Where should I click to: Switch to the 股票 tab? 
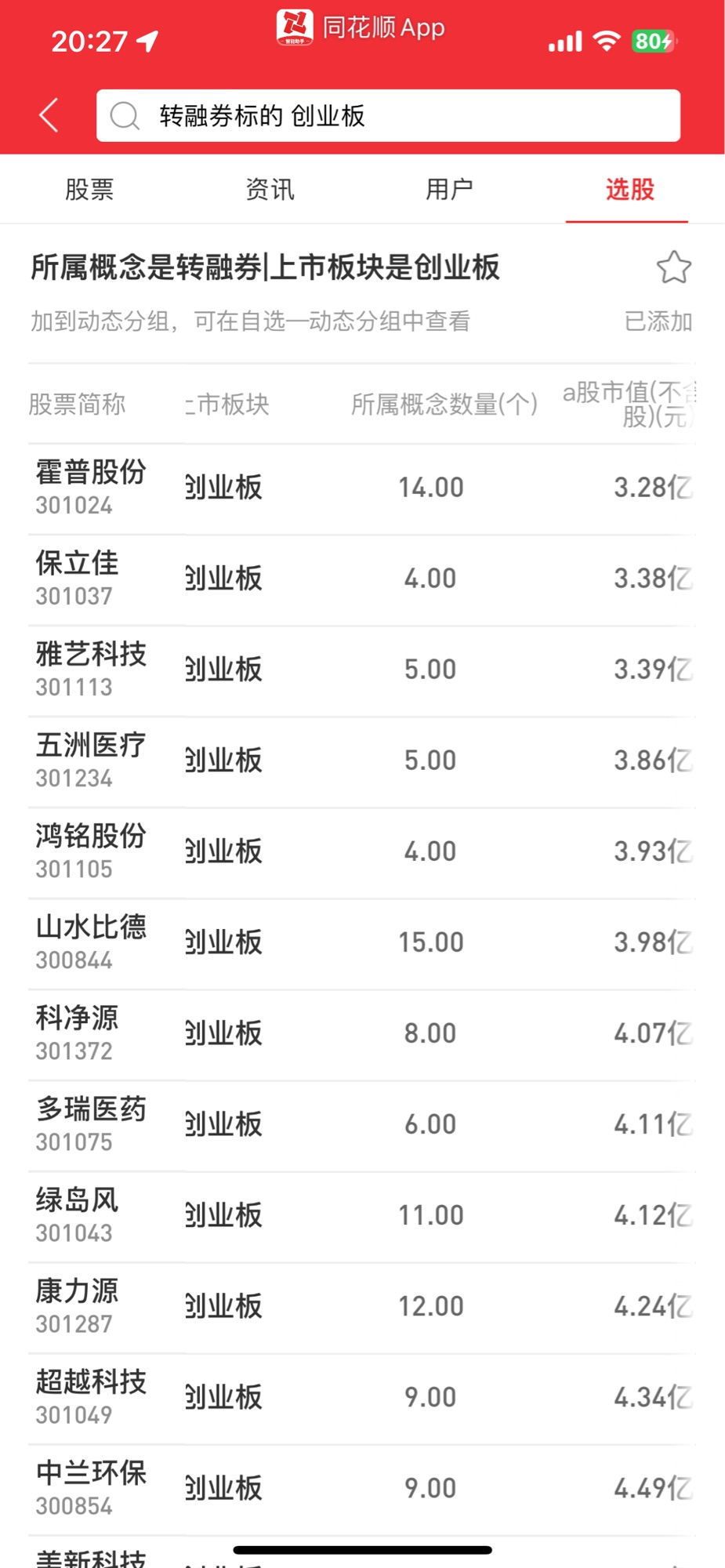point(89,189)
